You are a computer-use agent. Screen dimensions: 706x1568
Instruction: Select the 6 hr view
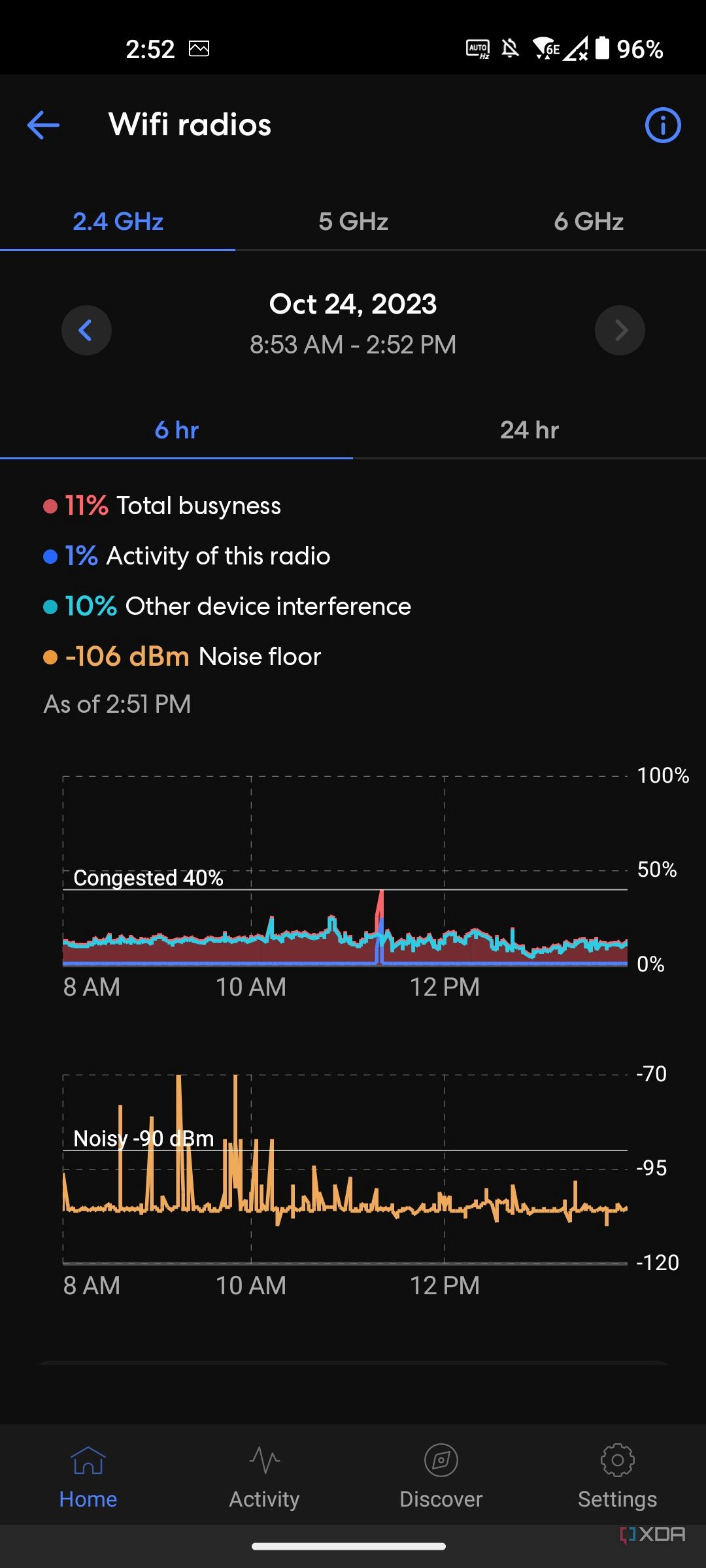click(176, 430)
